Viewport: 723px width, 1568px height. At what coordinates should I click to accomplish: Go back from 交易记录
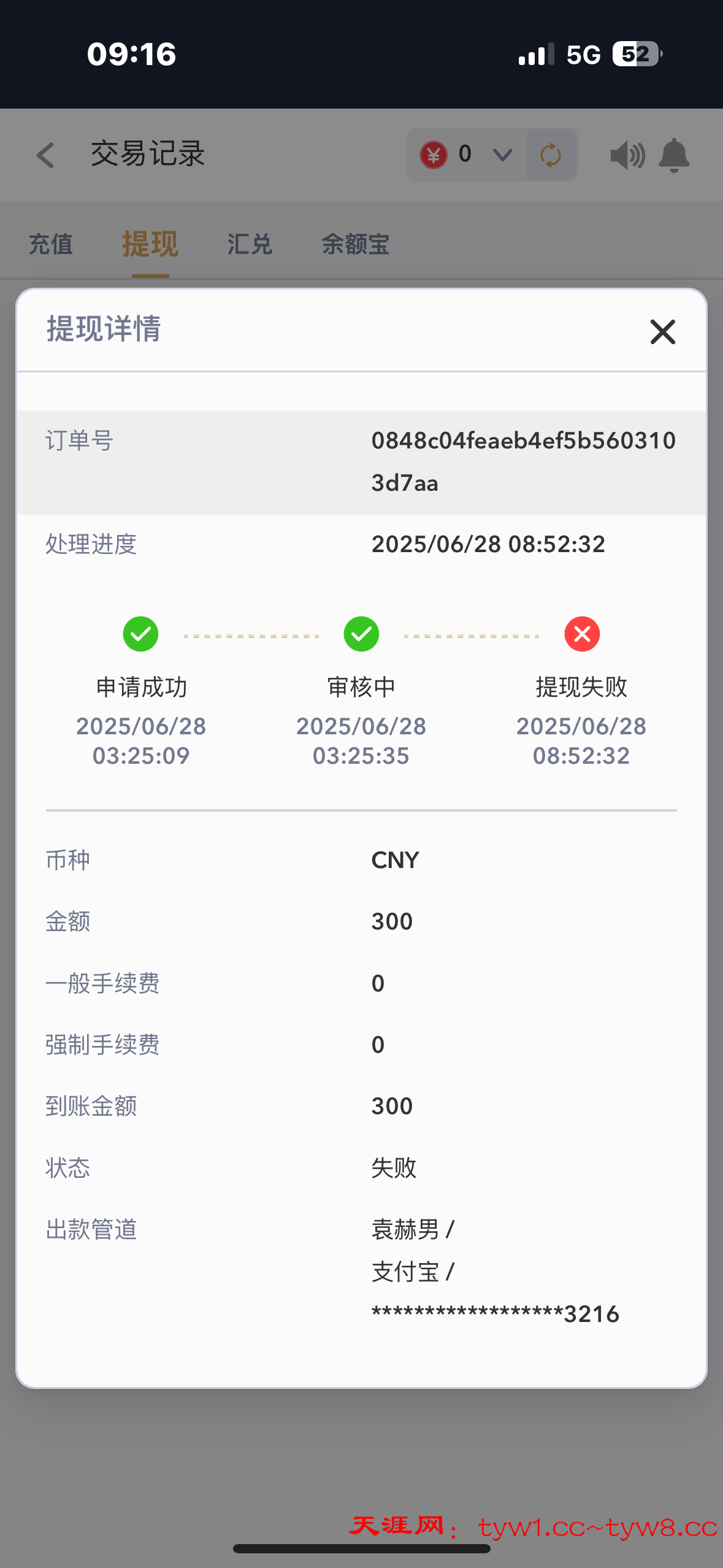[x=45, y=155]
